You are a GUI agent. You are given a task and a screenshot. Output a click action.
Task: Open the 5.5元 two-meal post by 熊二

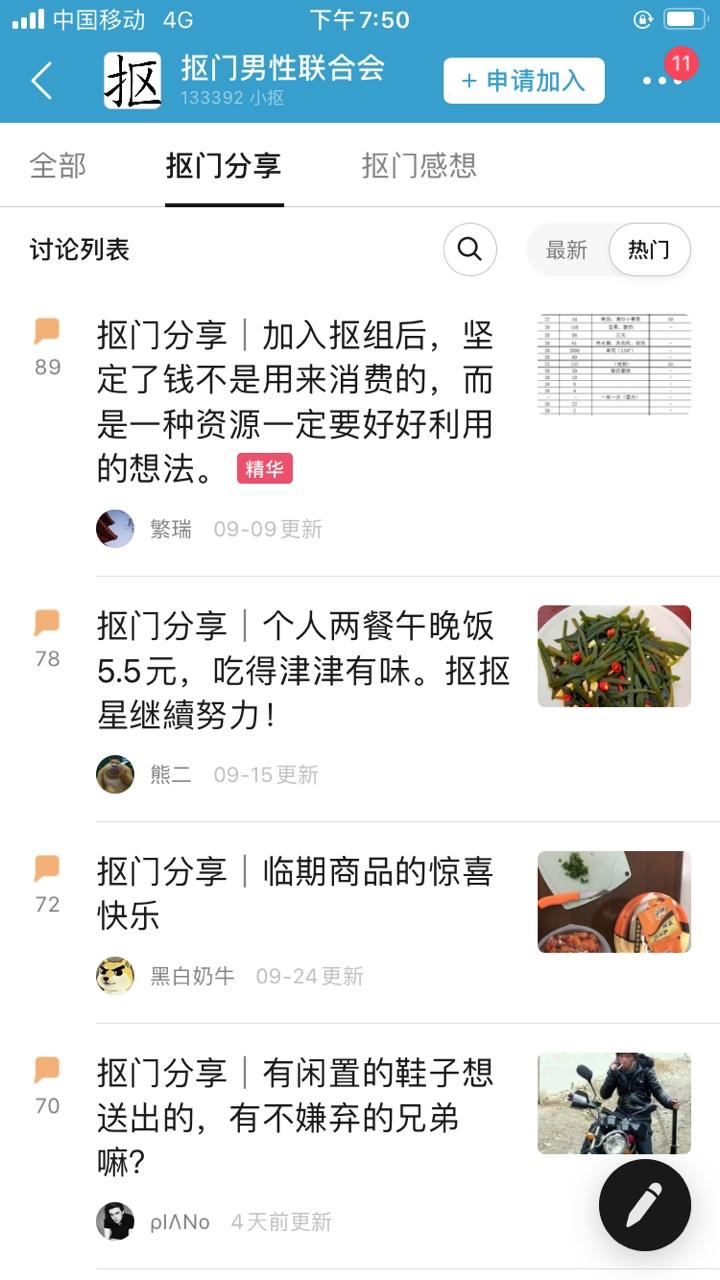(300, 671)
